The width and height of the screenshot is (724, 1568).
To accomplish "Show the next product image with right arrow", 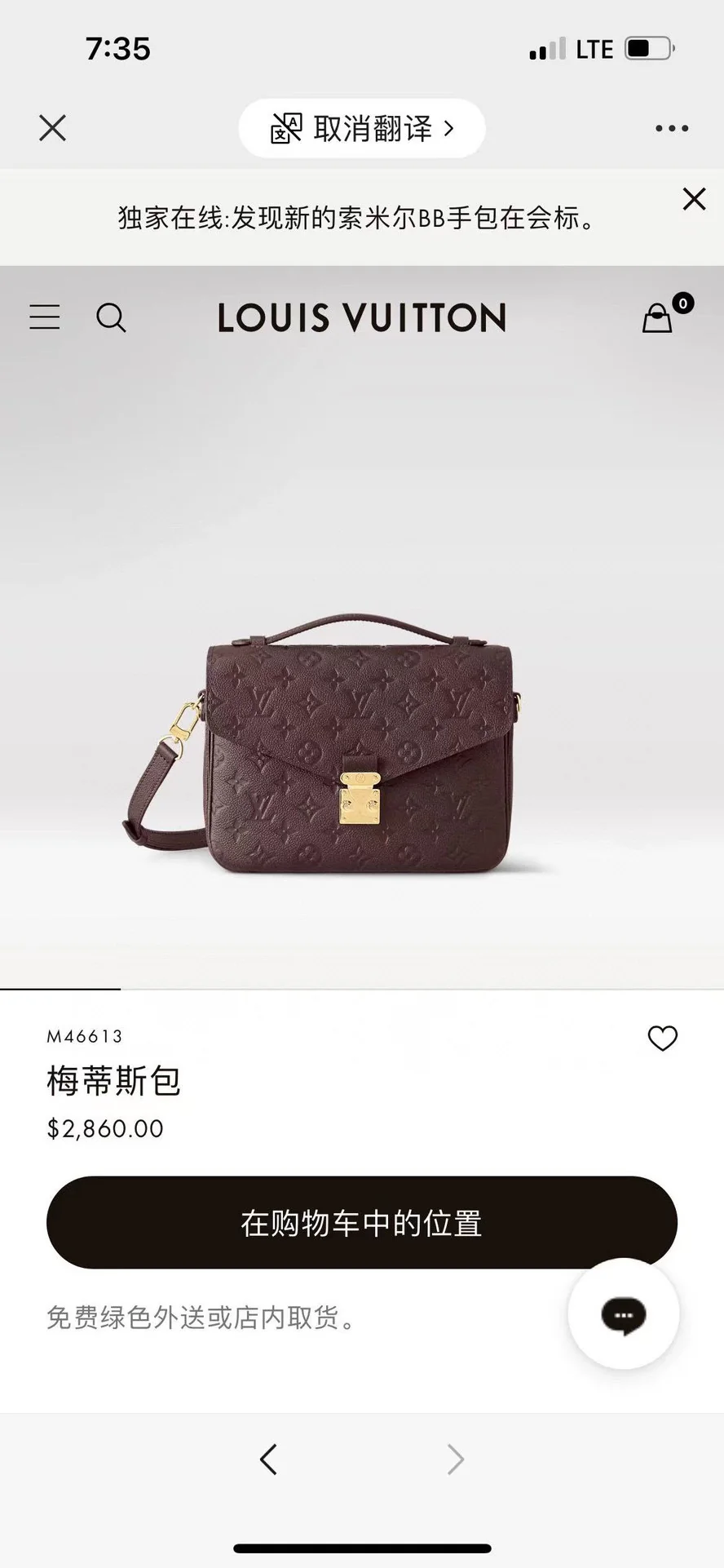I will tap(455, 1459).
